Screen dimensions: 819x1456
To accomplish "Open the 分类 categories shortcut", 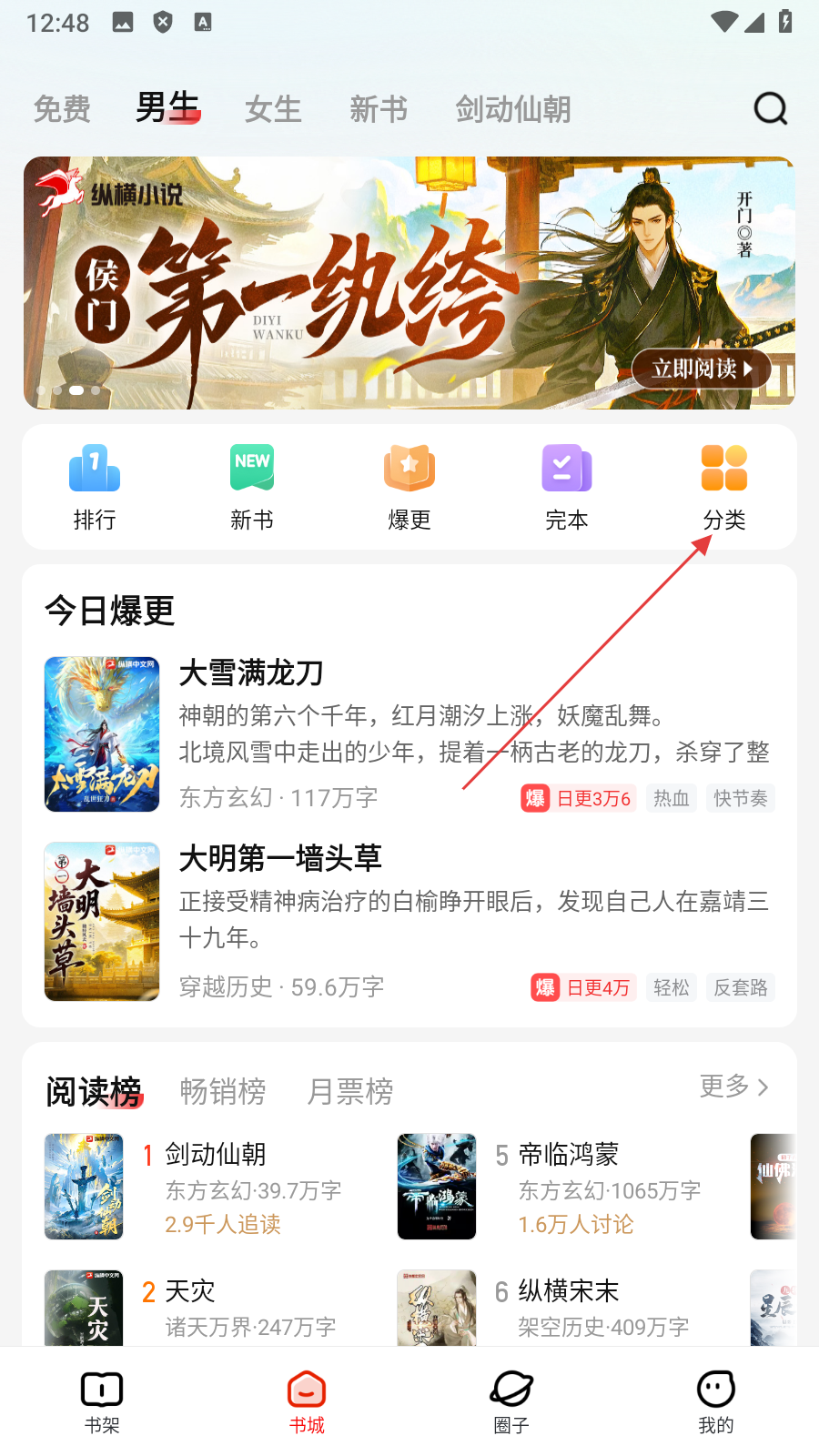I will pos(724,487).
